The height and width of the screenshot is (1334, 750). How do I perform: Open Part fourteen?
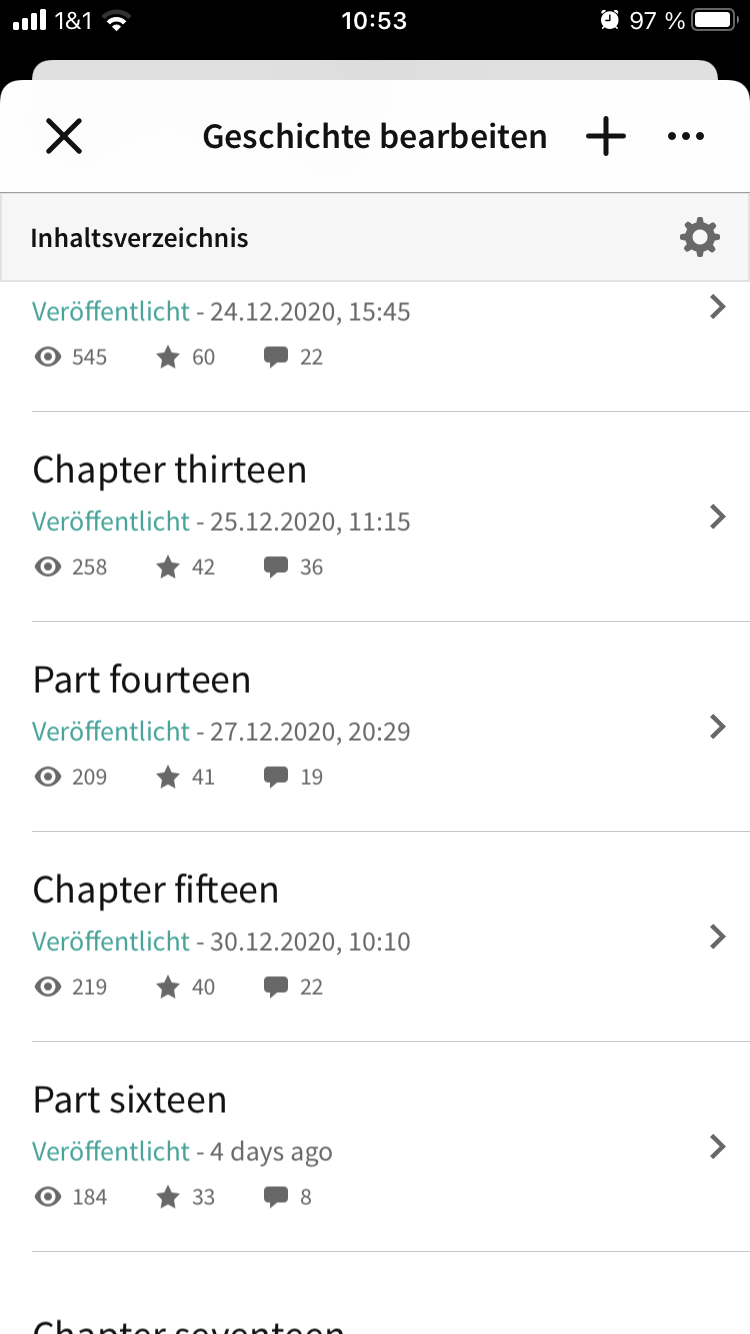click(375, 727)
